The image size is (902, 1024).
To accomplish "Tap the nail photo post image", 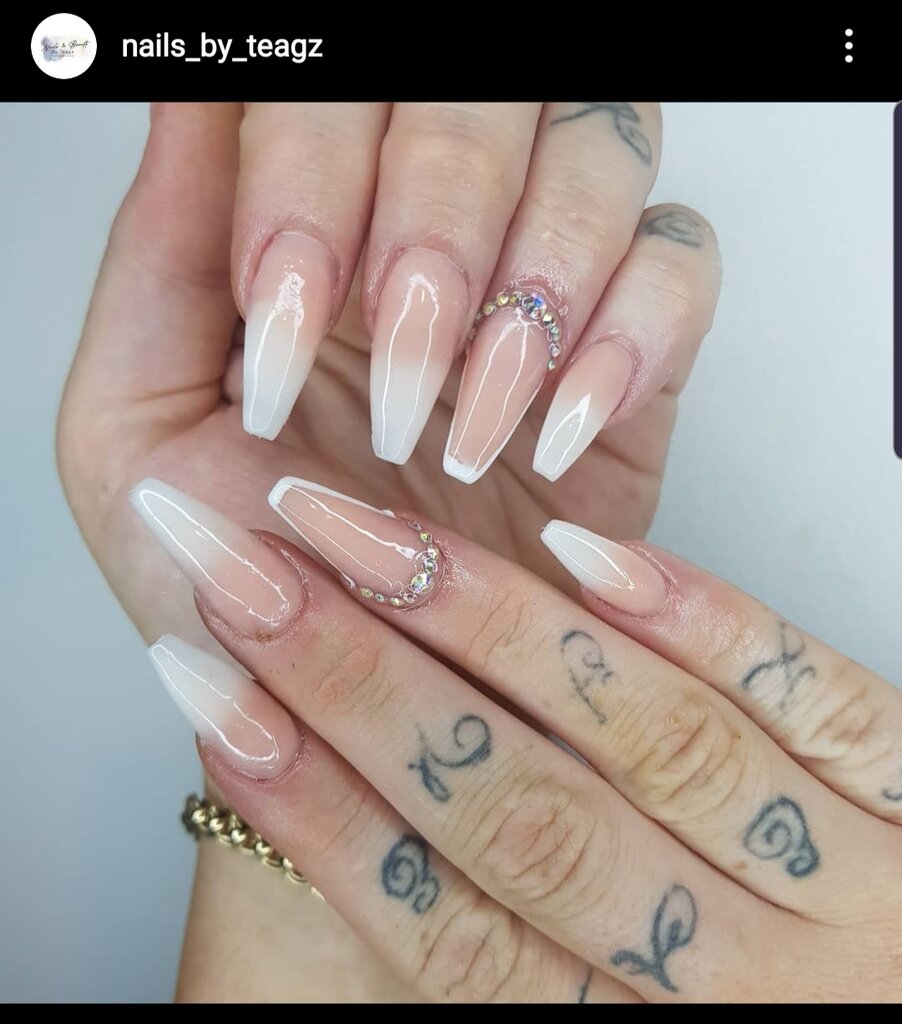I will [x=450, y=550].
